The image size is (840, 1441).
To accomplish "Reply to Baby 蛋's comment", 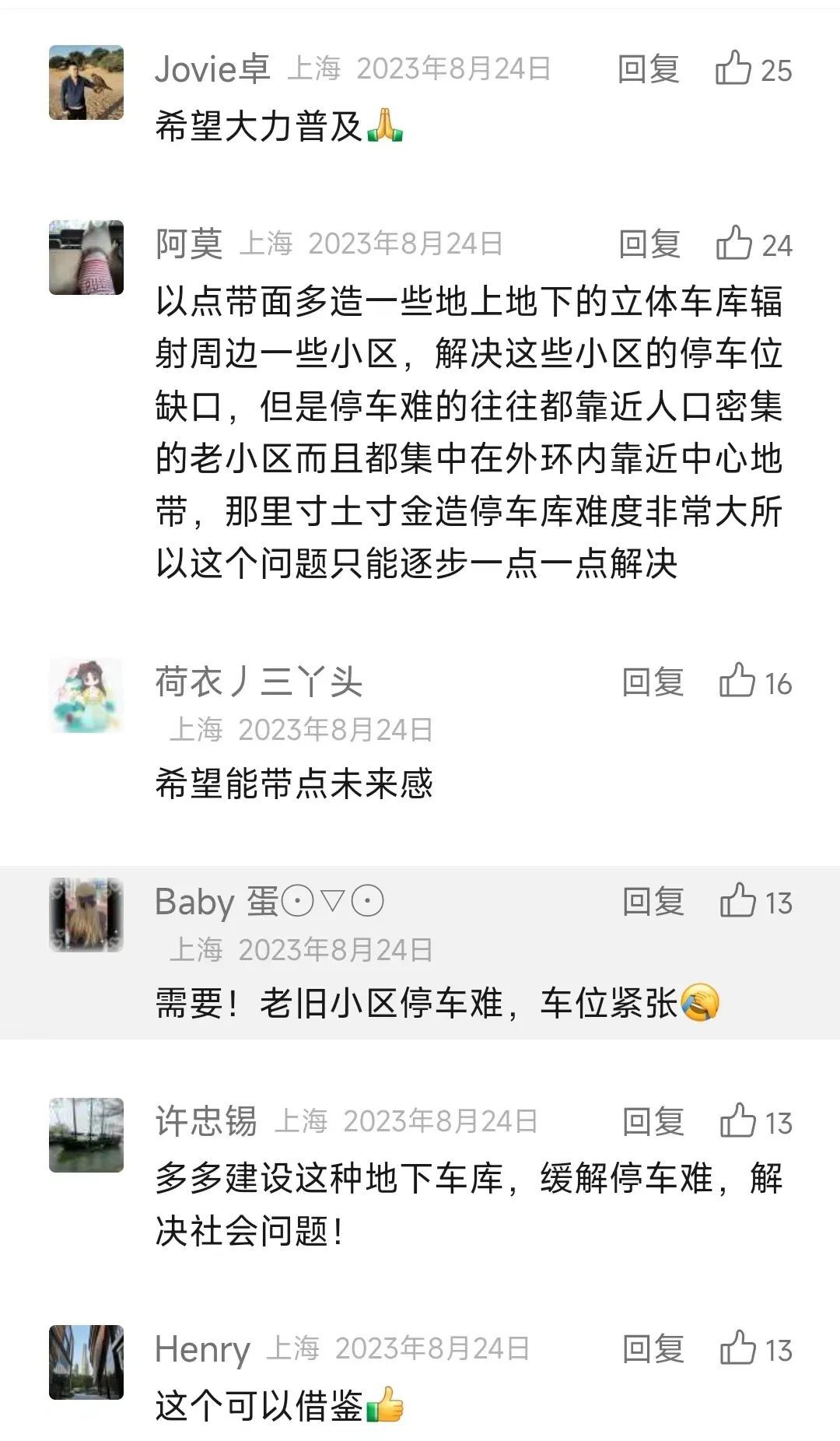I will (652, 902).
